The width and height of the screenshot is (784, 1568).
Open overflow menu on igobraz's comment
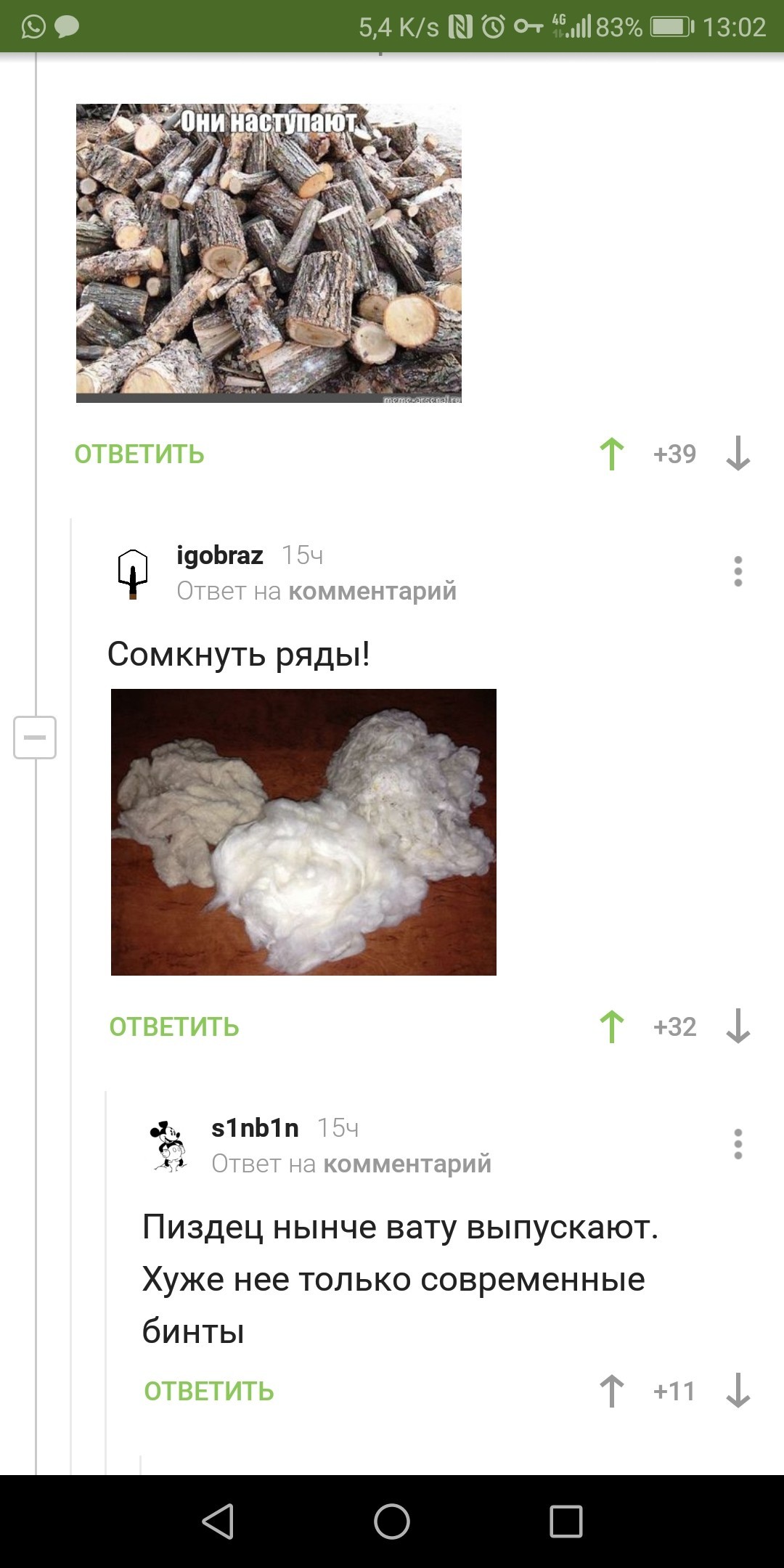point(738,571)
